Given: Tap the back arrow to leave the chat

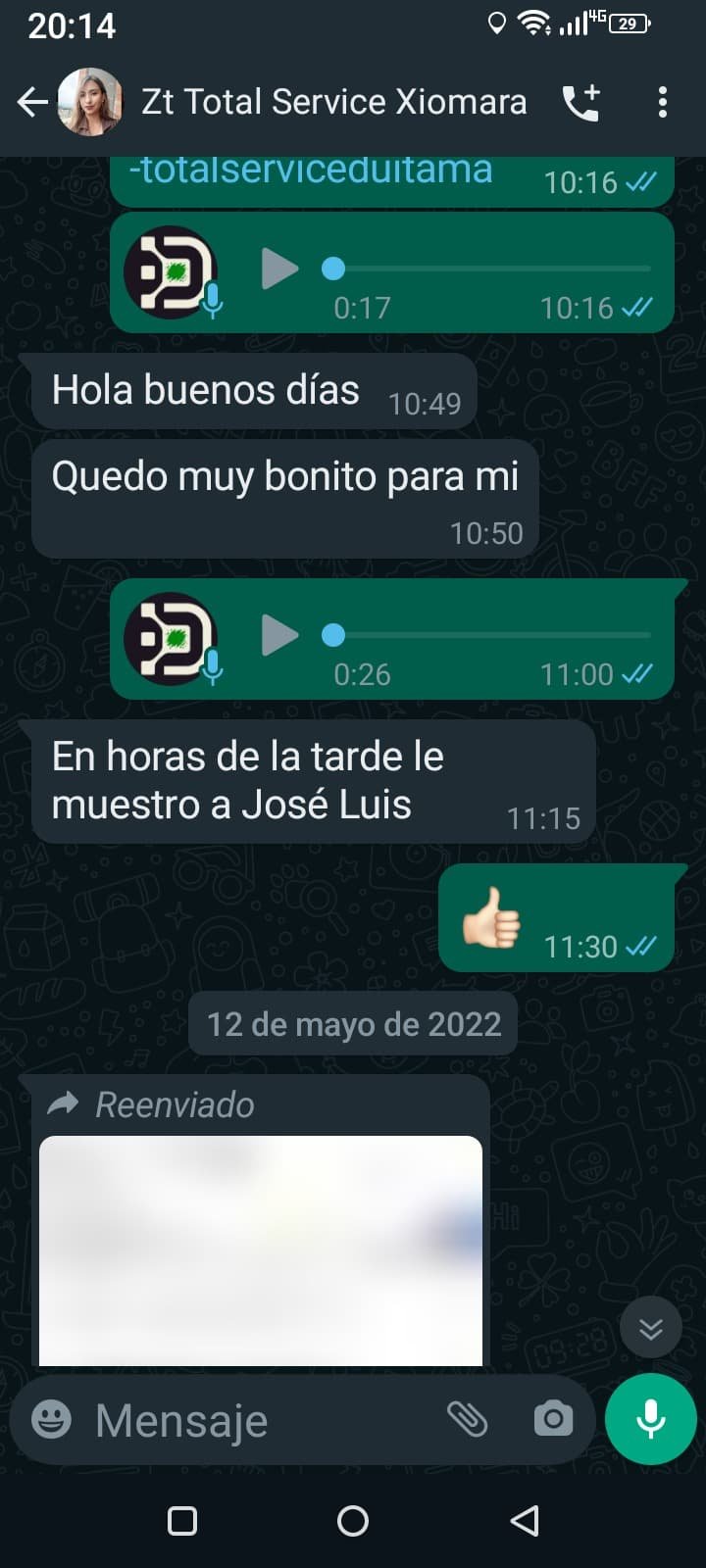Looking at the screenshot, I should click(x=33, y=100).
